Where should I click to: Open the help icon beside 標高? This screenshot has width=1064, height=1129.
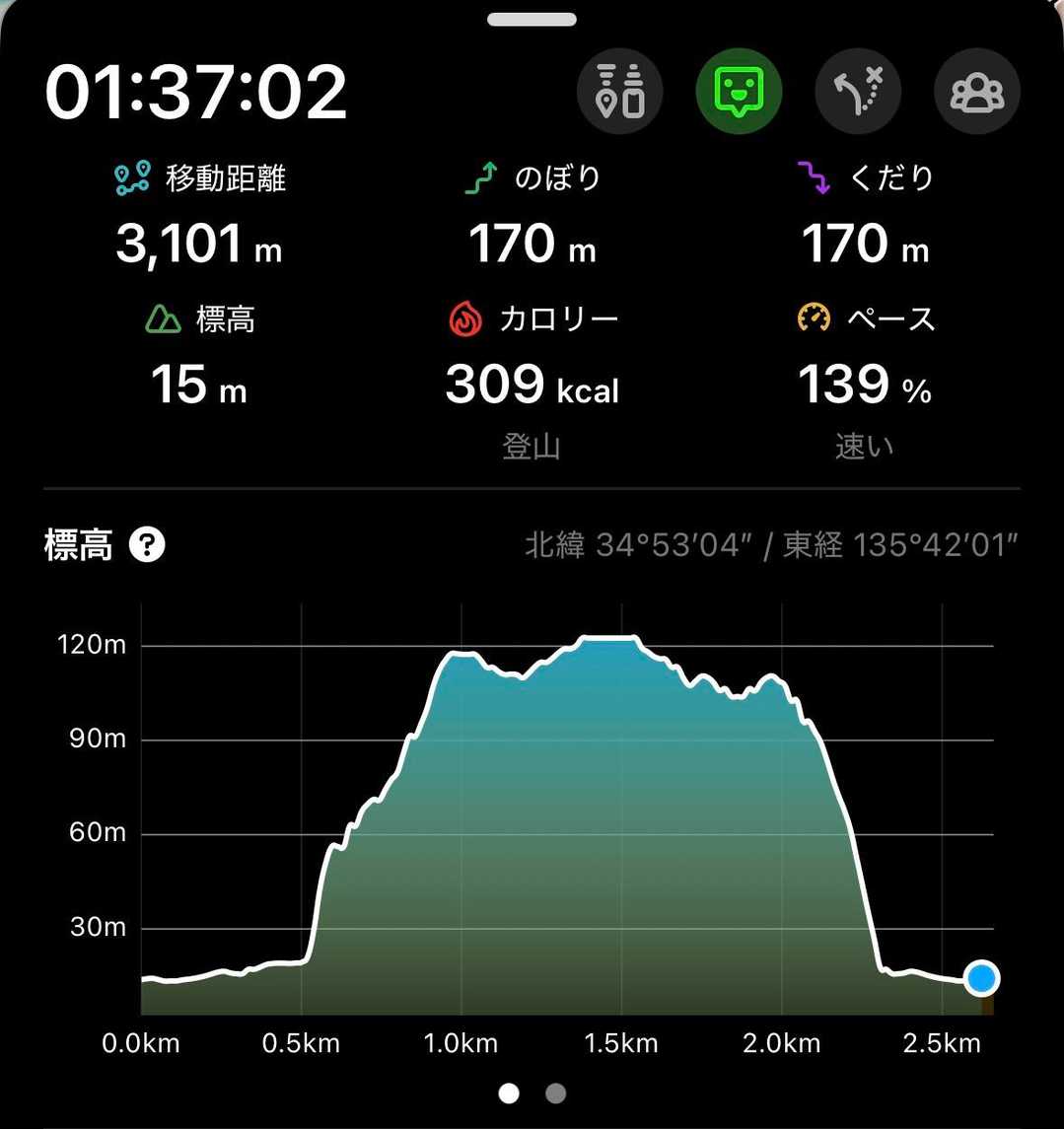coord(147,544)
